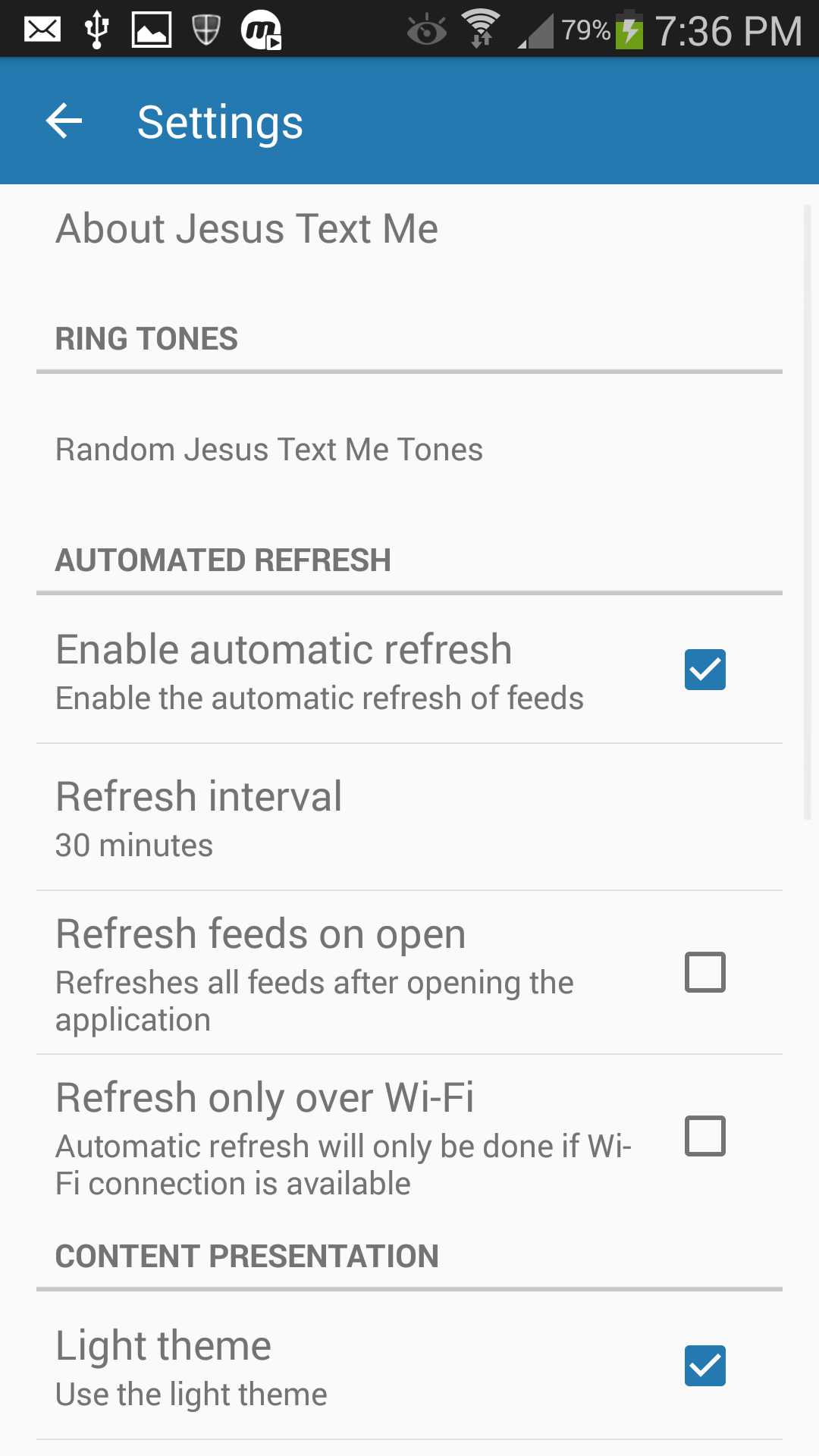
Task: Open Random Jesus Text Me Tones
Action: click(x=269, y=450)
